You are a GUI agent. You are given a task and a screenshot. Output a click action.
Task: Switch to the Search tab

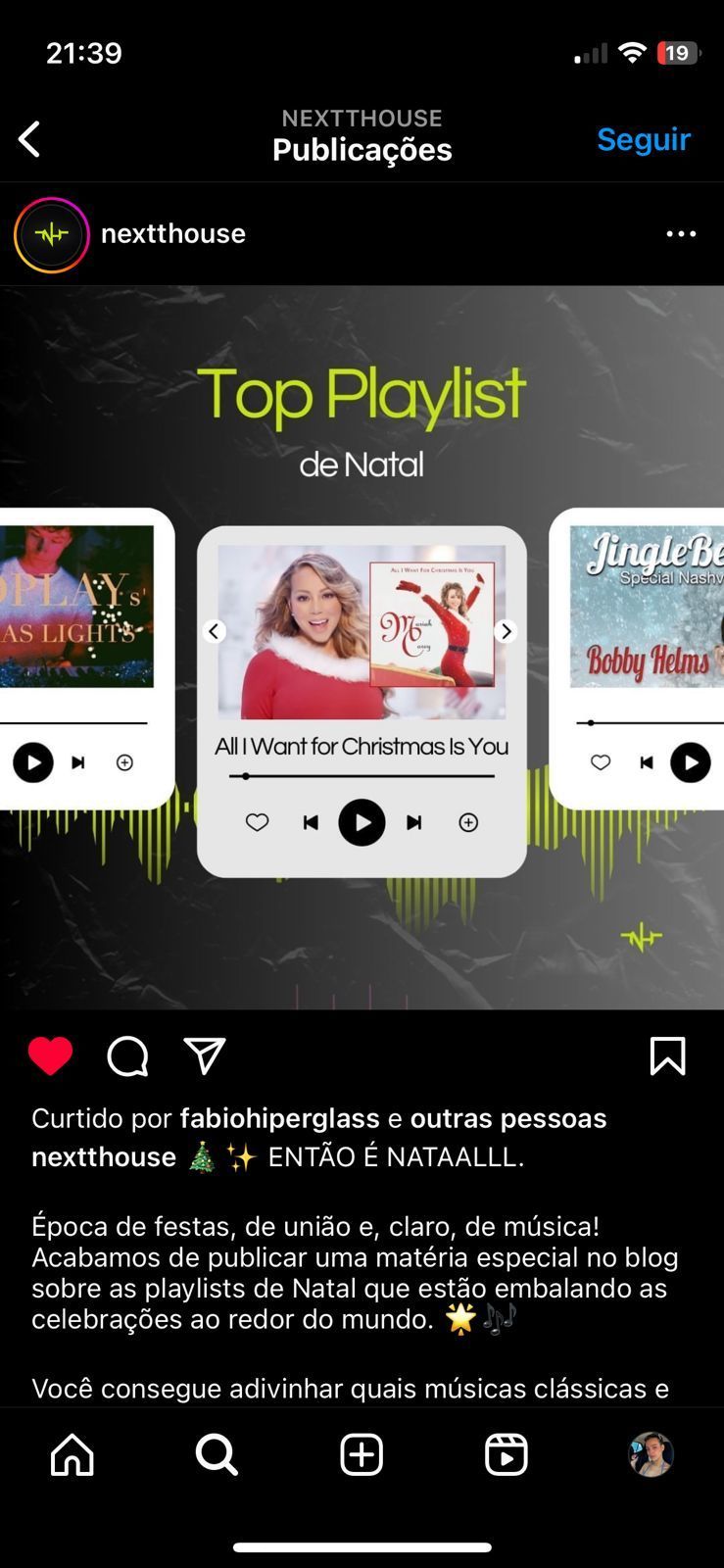coord(217,1454)
